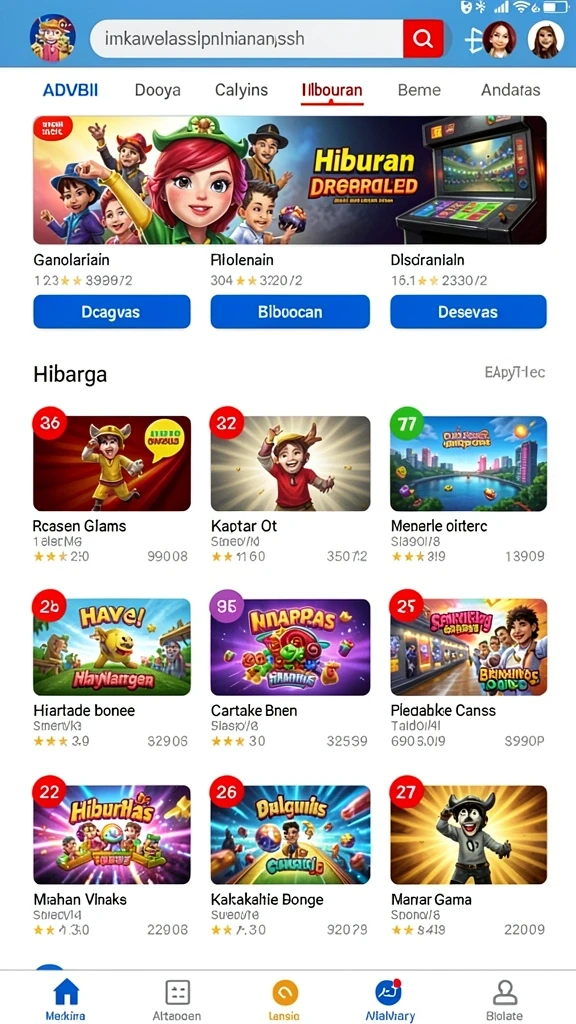Switch to the Lansio bottom tab
Screen dimensions: 576x1024
tap(285, 999)
